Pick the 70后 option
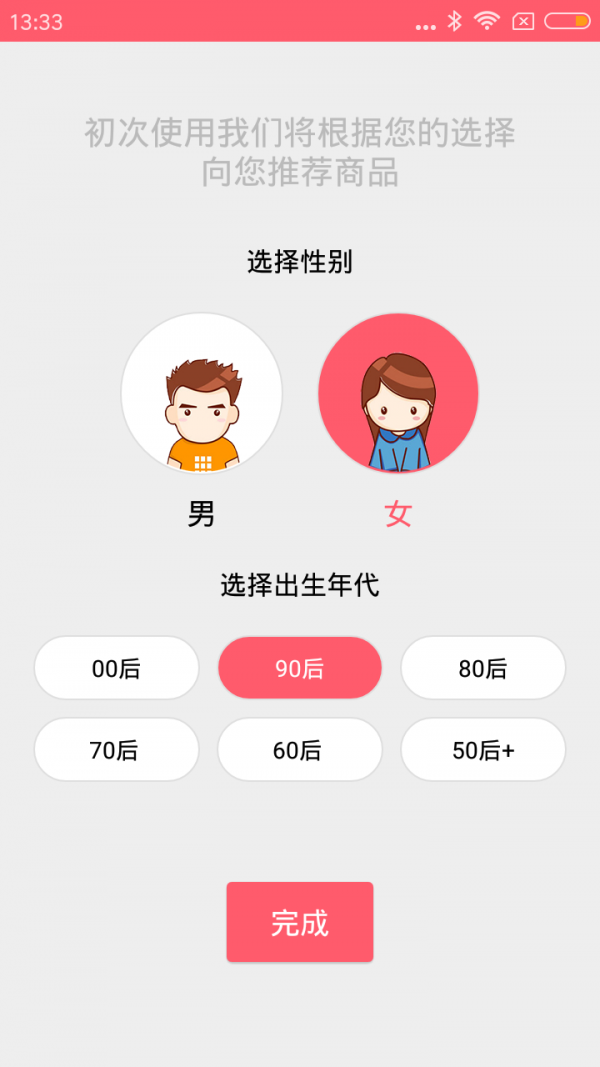This screenshot has height=1067, width=600. [x=117, y=749]
